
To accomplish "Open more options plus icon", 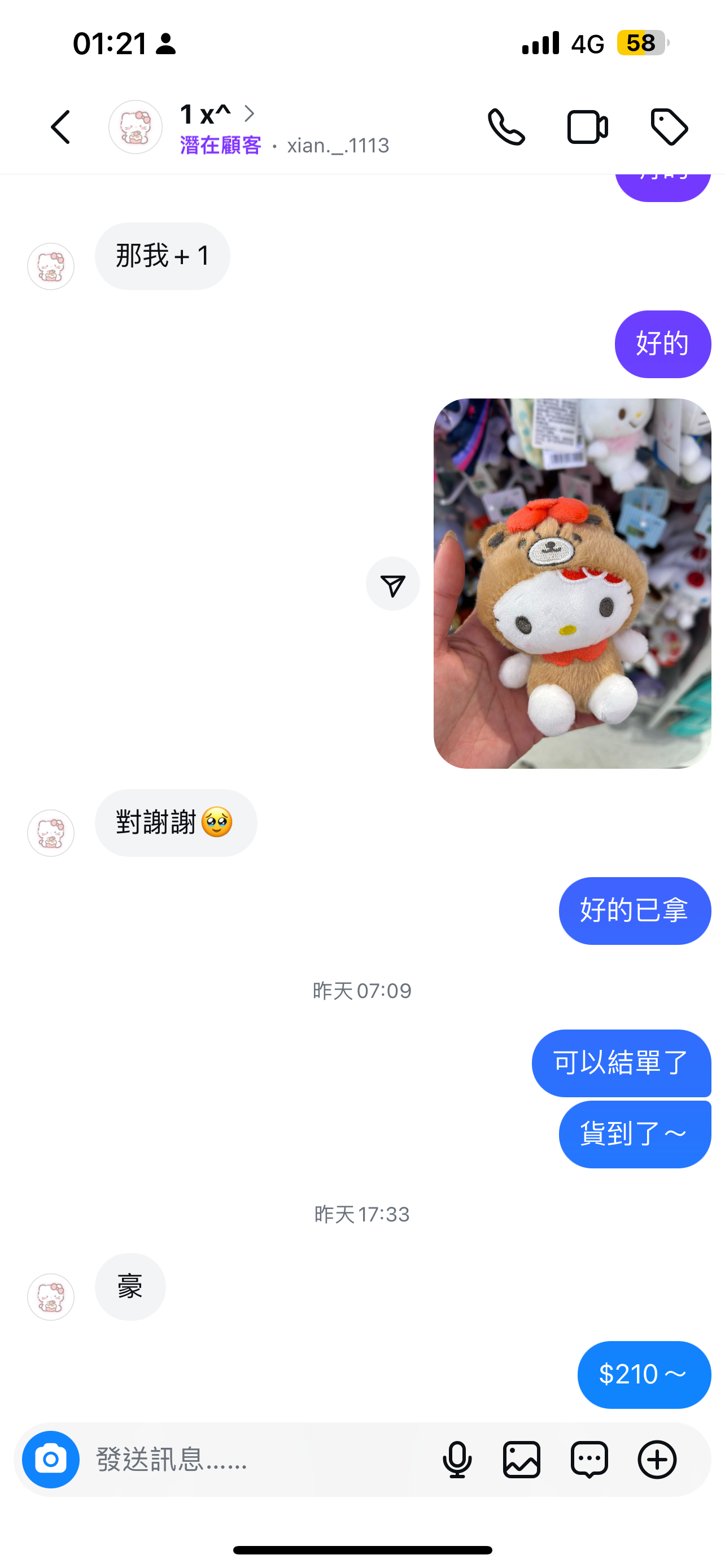I will 657,1459.
